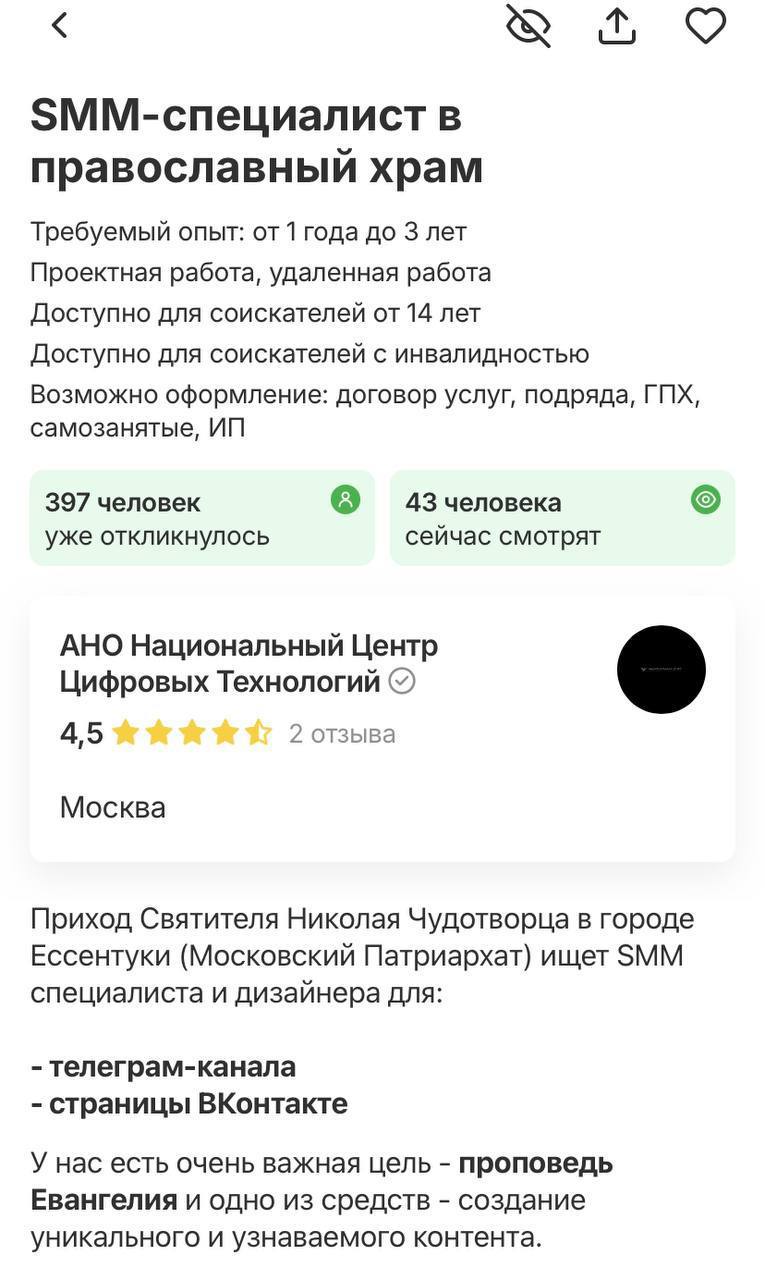The image size is (765, 1280).
Task: View the employer's 2 отзыва reviews
Action: (342, 734)
